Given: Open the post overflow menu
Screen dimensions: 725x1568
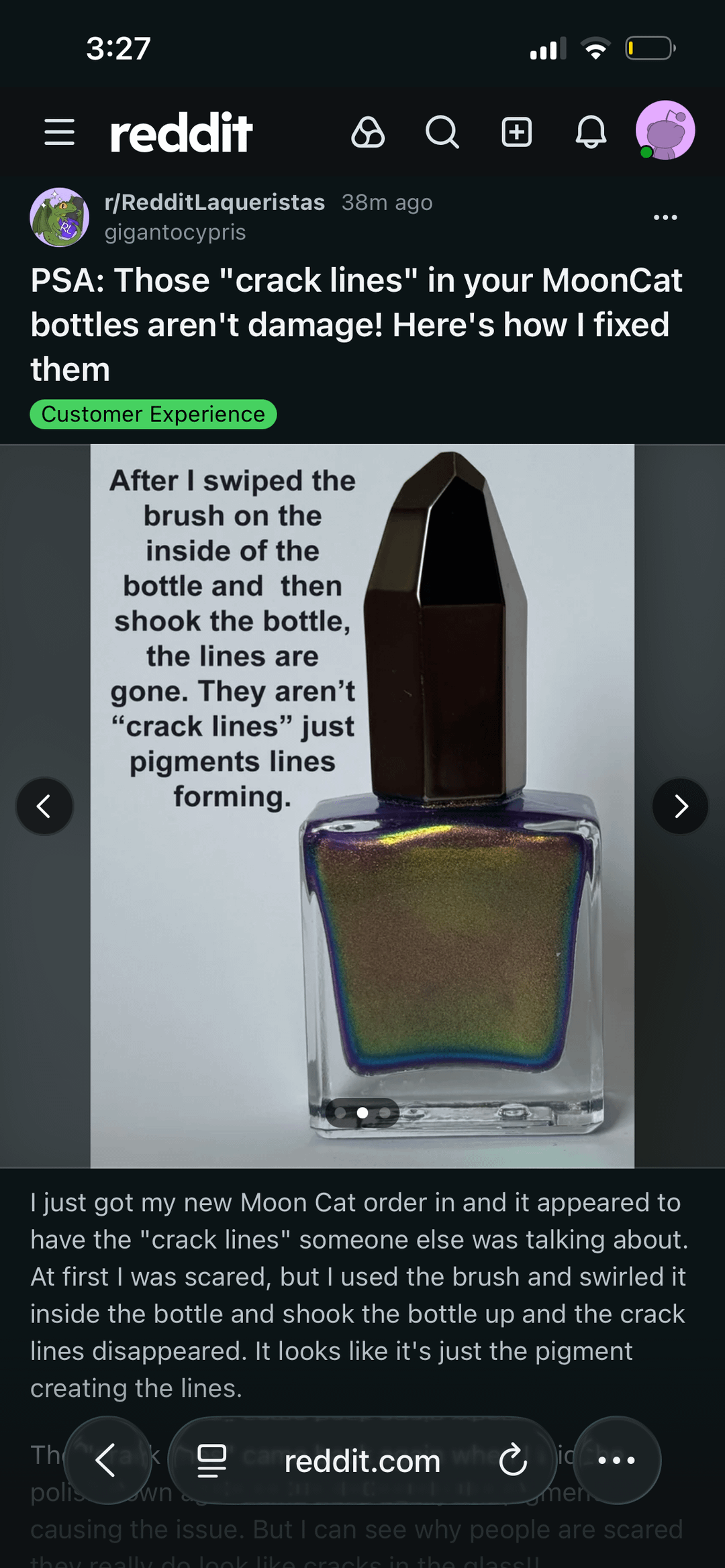Looking at the screenshot, I should (665, 217).
